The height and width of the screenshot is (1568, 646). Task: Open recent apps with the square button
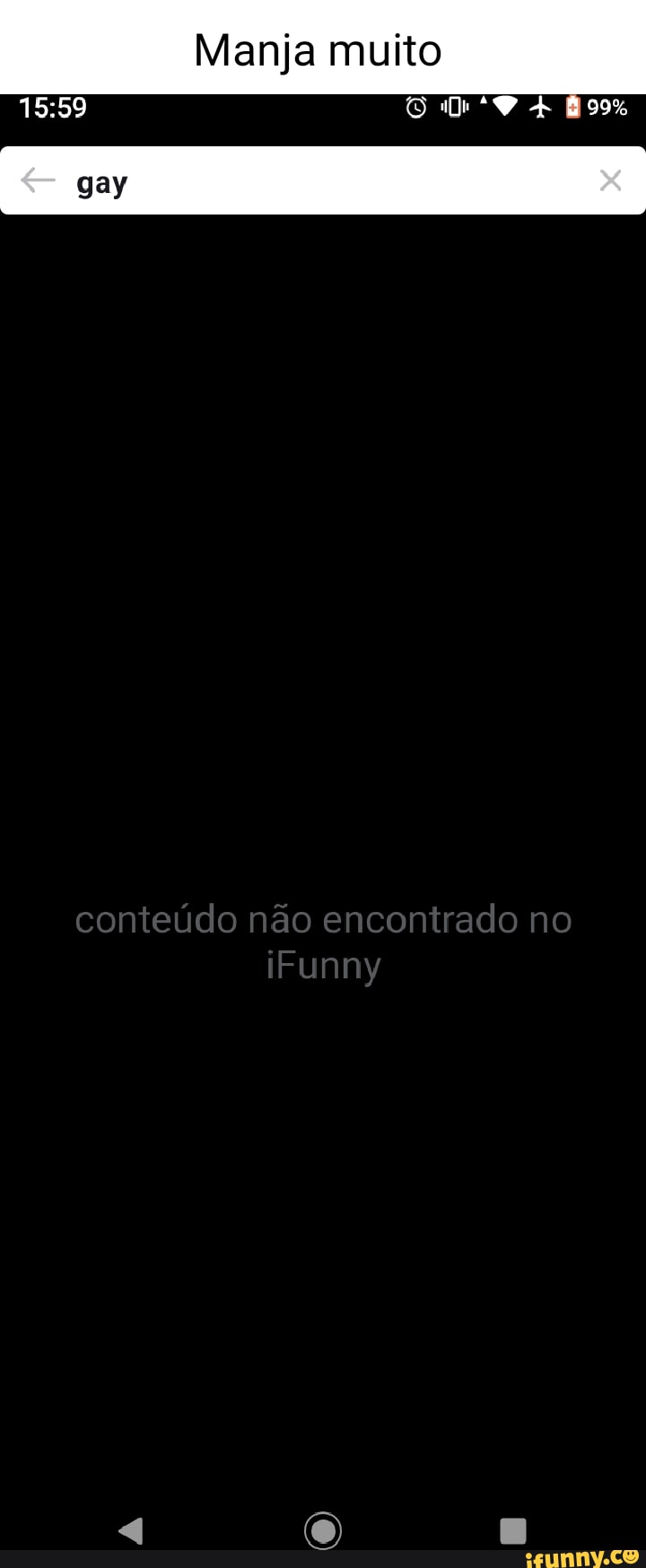tap(513, 1530)
